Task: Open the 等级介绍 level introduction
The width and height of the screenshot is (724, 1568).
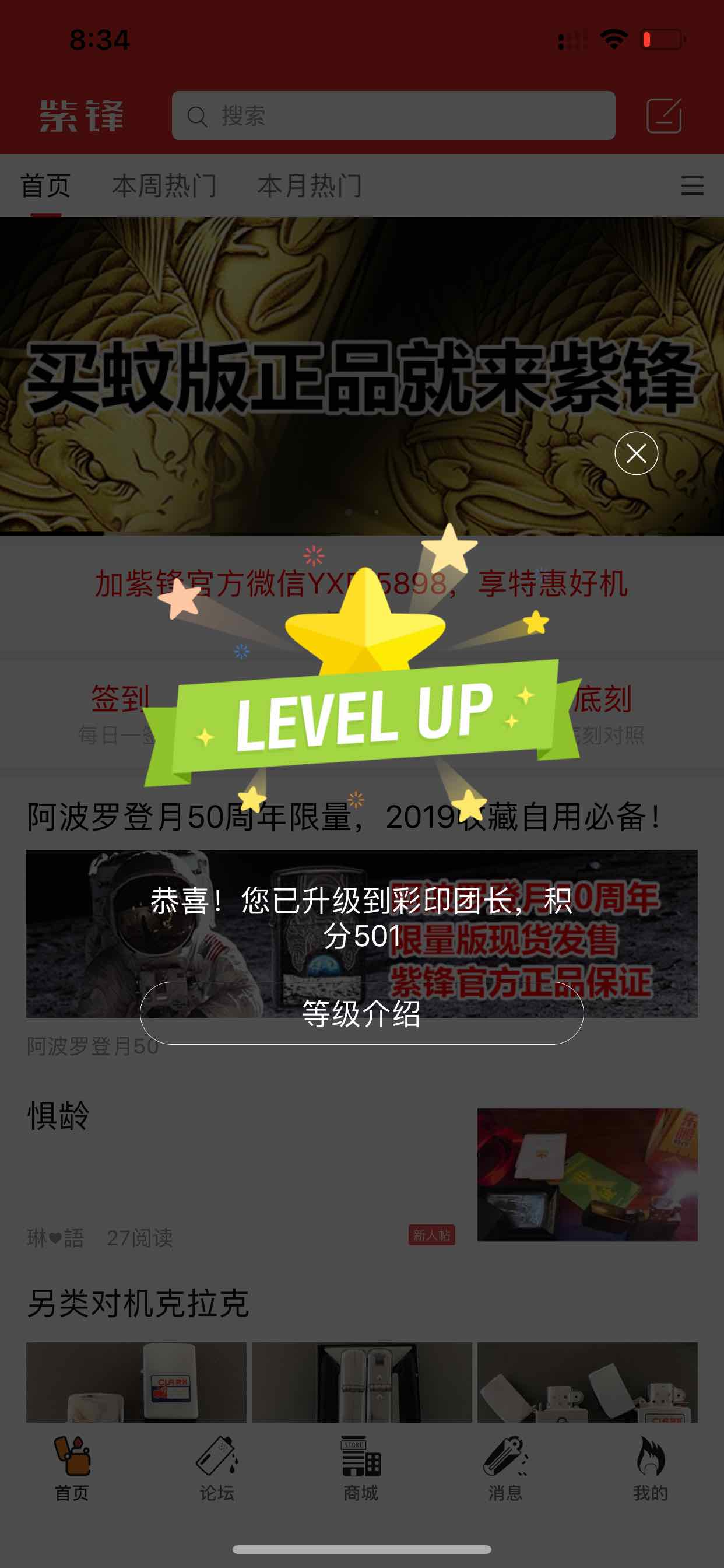Action: click(361, 1013)
